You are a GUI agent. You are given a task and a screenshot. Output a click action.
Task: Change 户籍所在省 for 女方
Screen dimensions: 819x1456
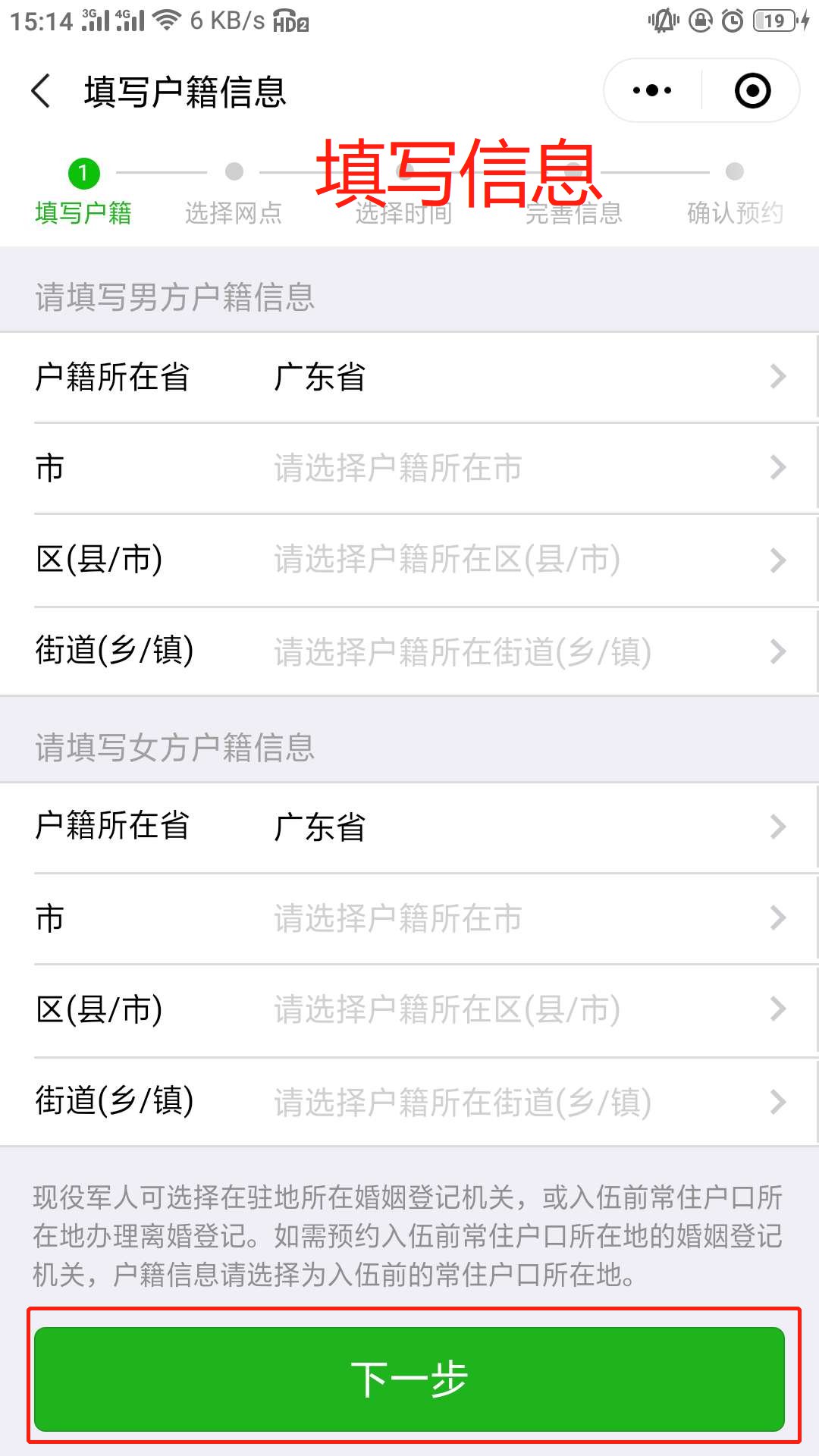coord(409,827)
